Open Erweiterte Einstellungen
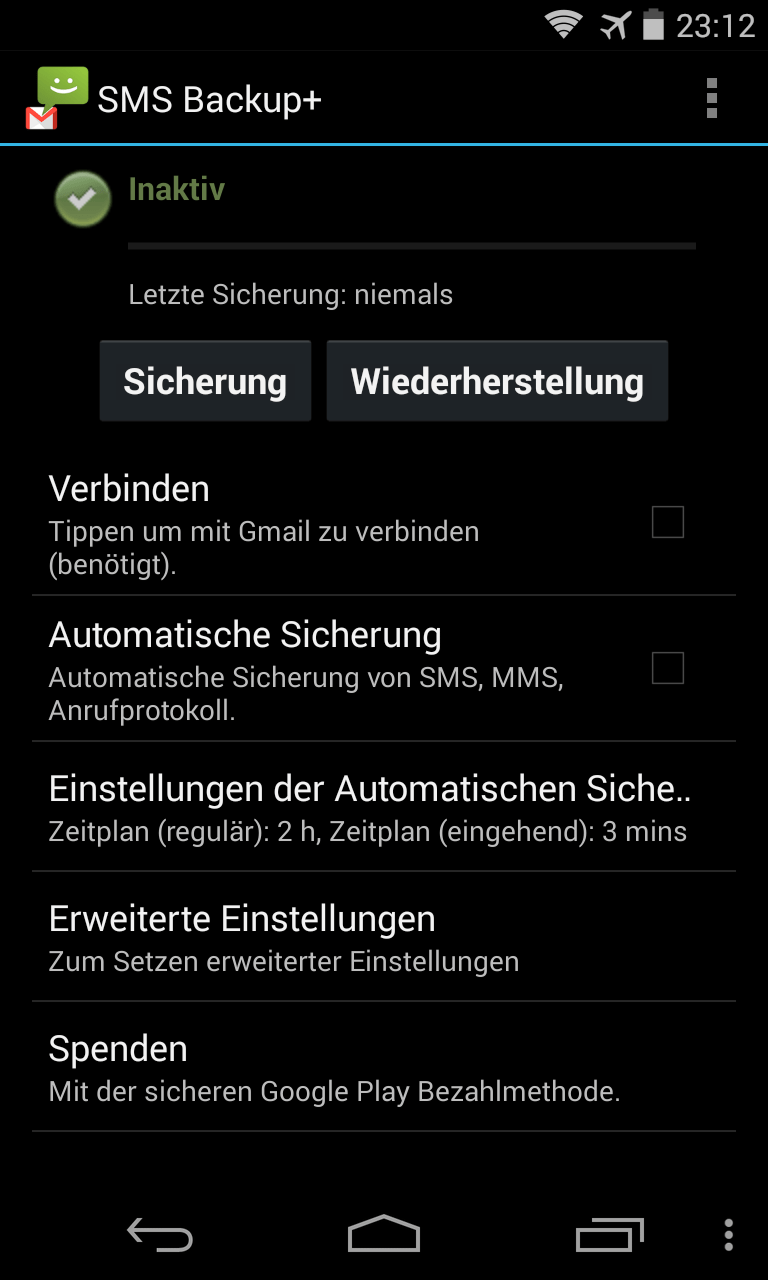Viewport: 768px width, 1280px height. pos(370,937)
